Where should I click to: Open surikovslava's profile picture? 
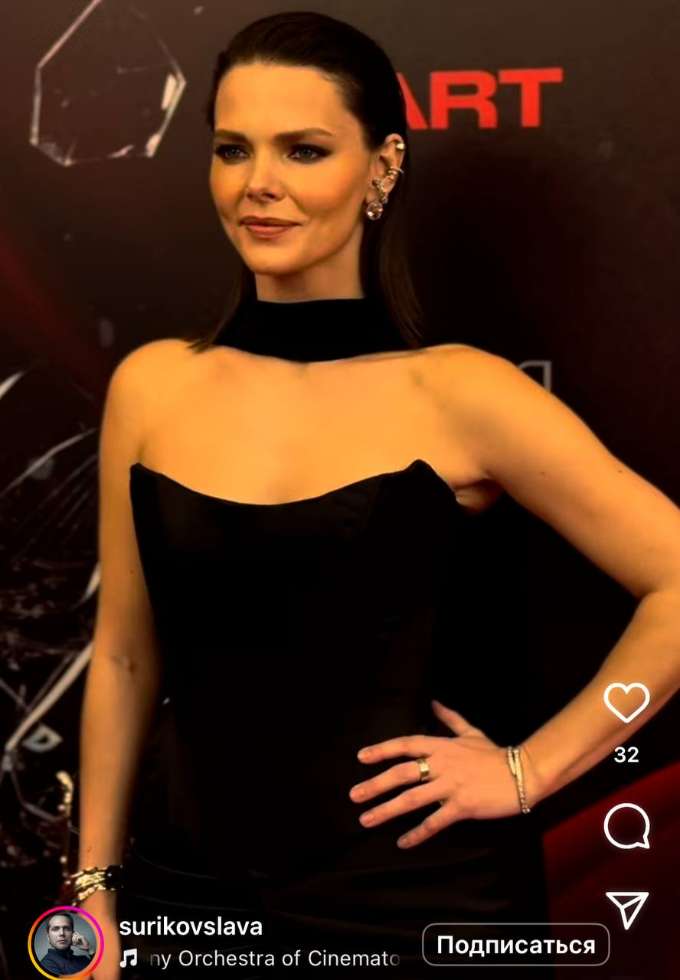coord(65,942)
